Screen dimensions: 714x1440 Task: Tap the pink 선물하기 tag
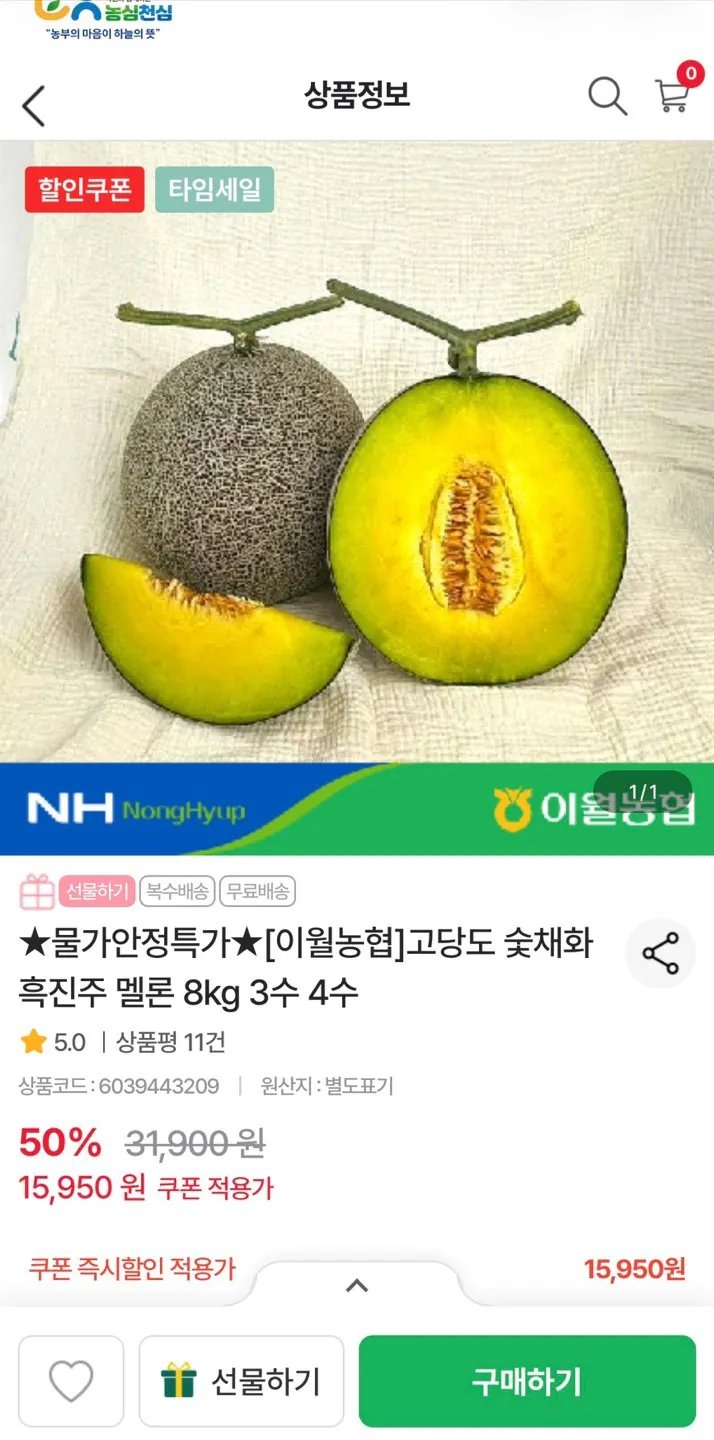click(x=96, y=891)
